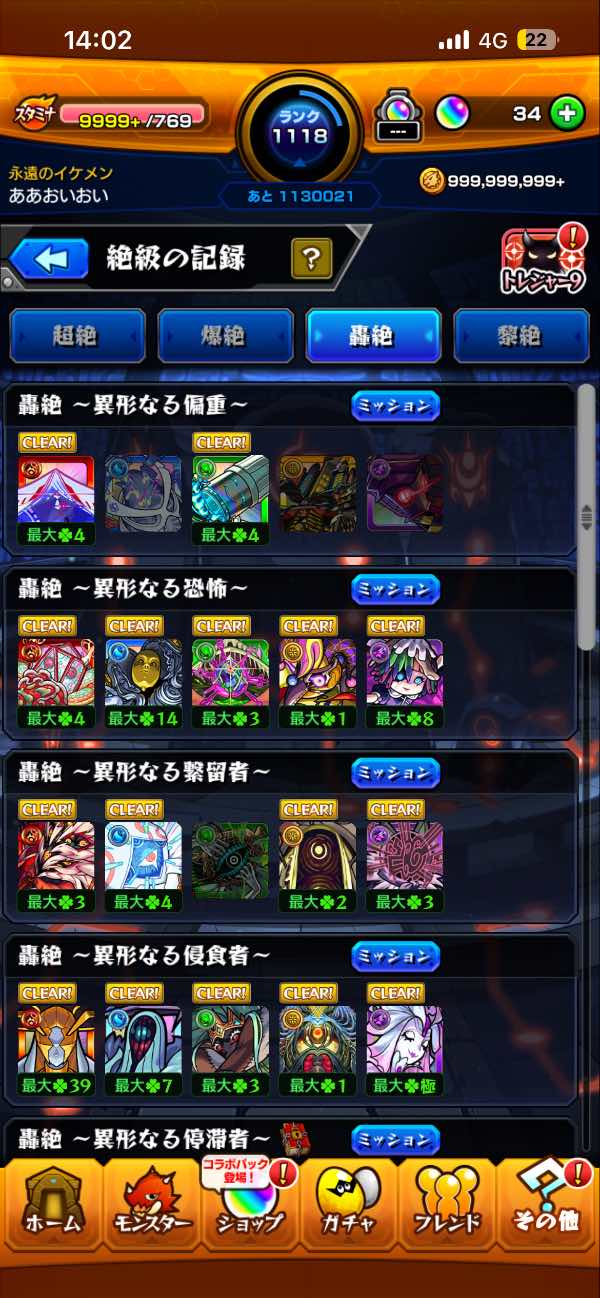Image resolution: width=600 pixels, height=1298 pixels.
Task: Open the その他 menu tab
Action: click(548, 1205)
